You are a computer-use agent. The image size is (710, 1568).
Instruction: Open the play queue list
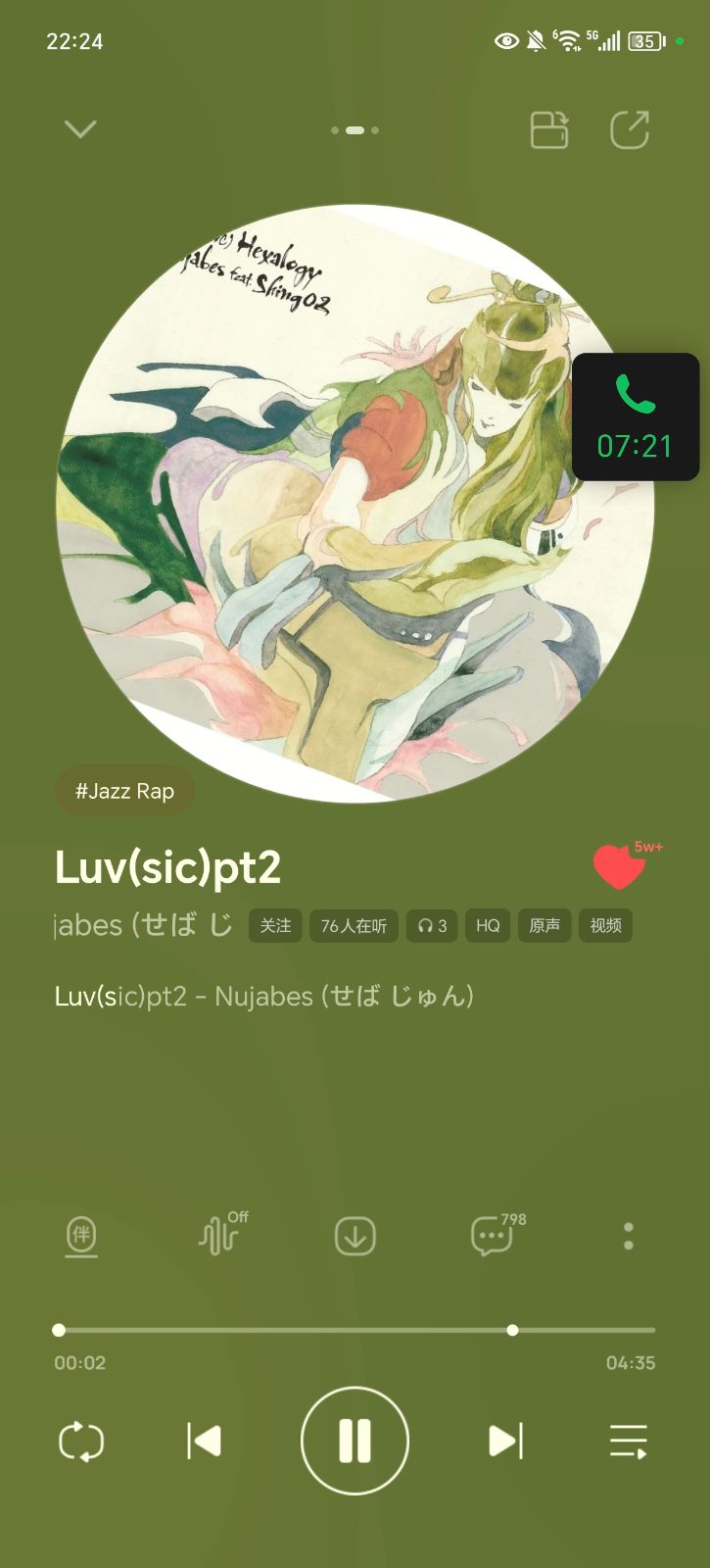(629, 1442)
